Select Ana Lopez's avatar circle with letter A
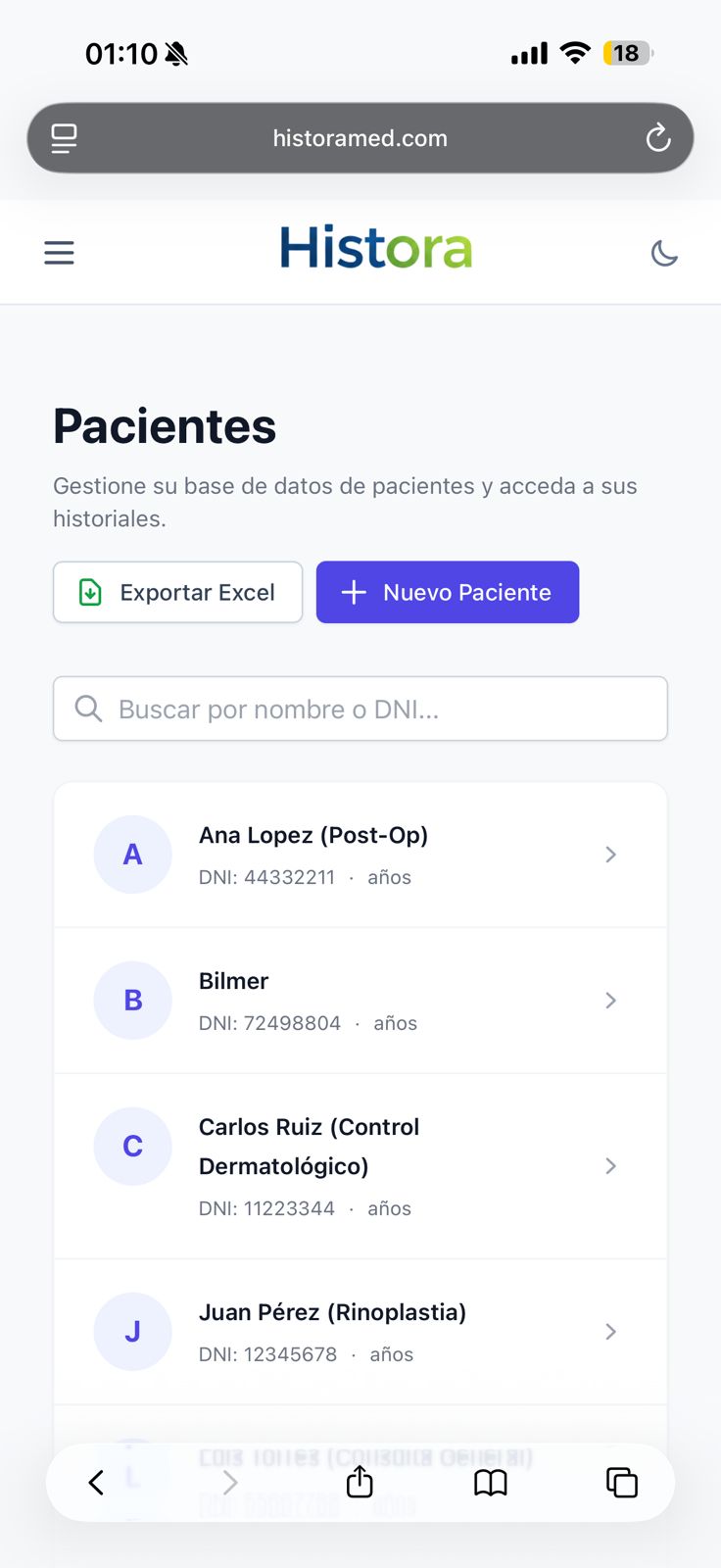 click(x=132, y=855)
